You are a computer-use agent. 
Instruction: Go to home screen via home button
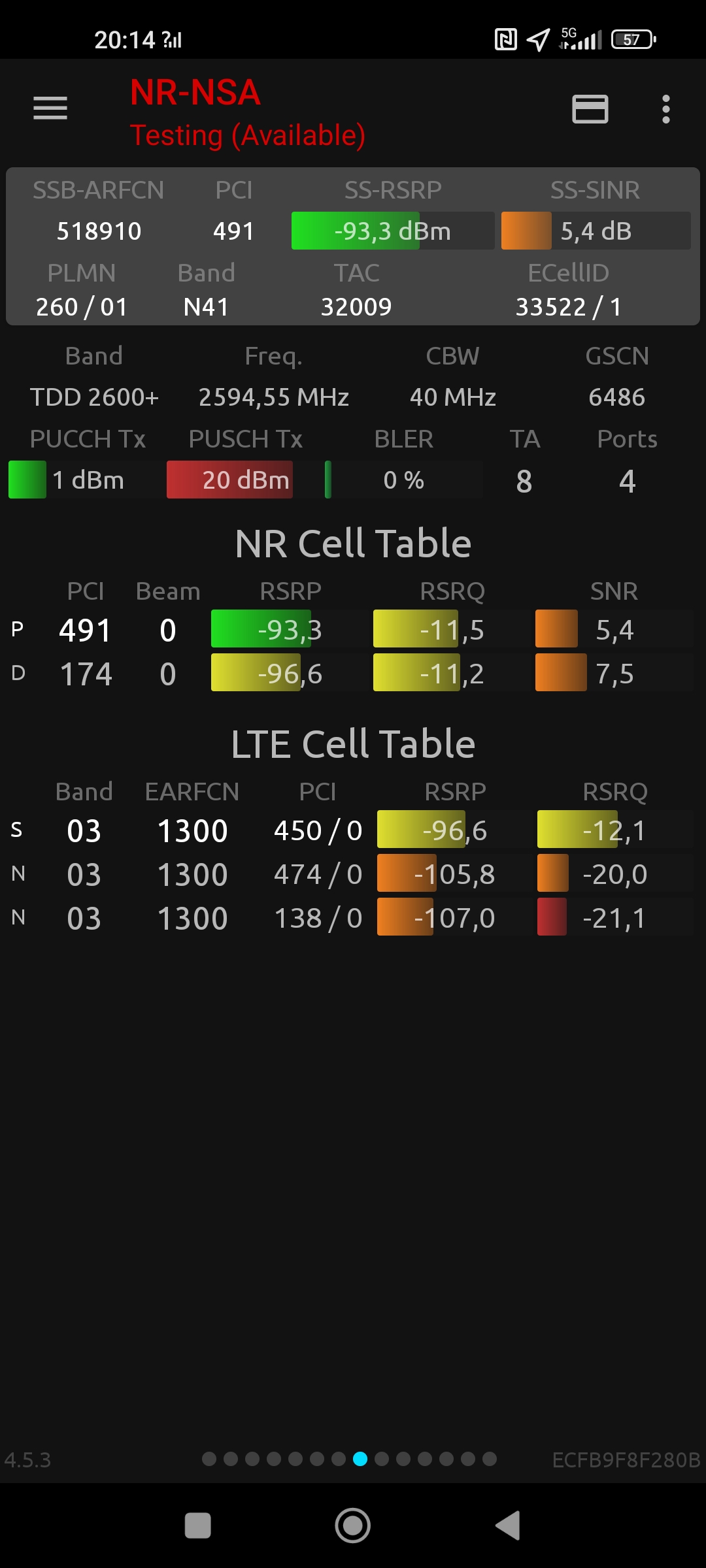point(353,1526)
